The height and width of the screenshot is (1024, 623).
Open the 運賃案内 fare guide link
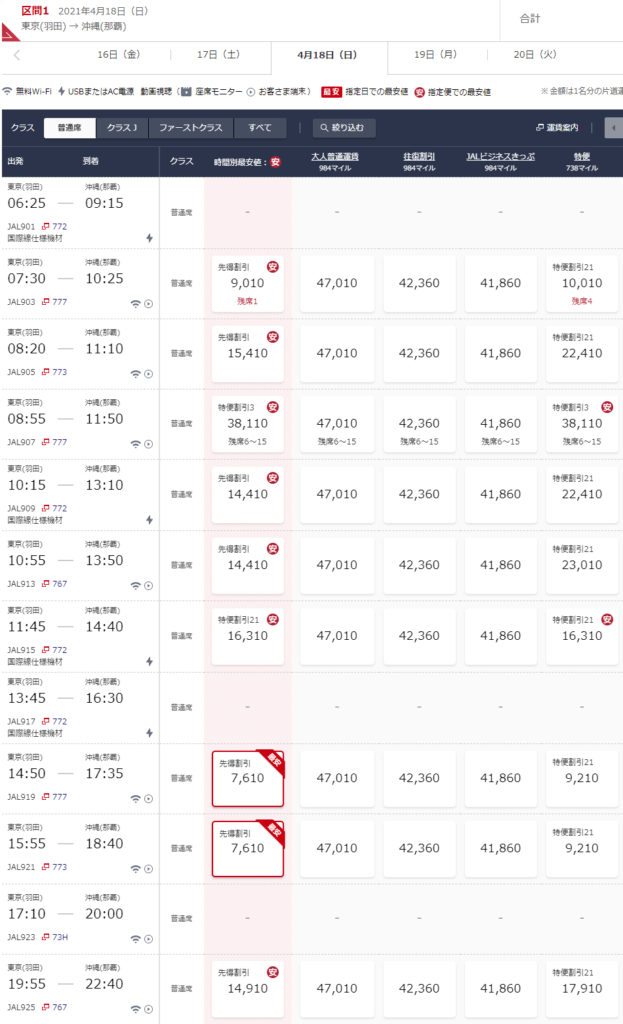[564, 128]
